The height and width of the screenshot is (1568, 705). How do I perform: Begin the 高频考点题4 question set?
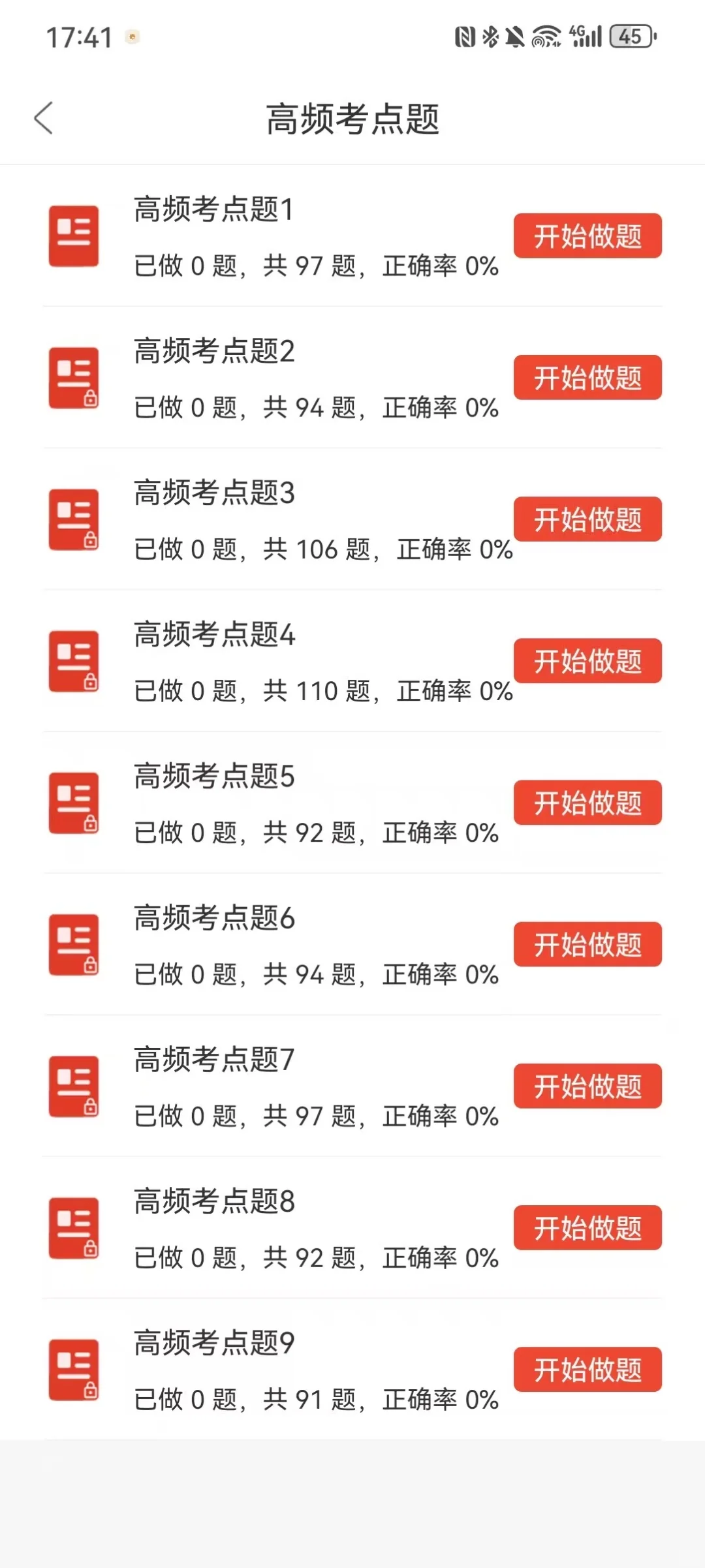(x=587, y=661)
